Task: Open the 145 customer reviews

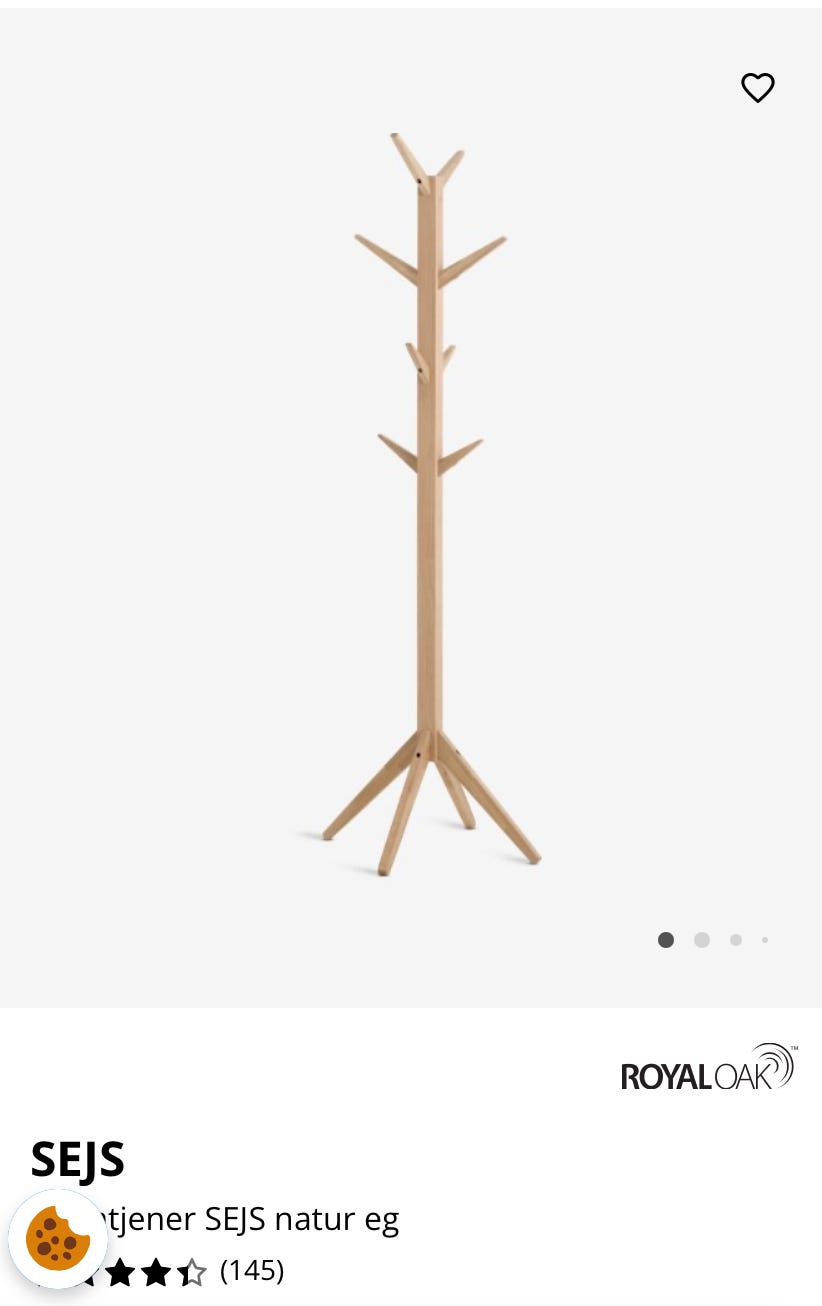Action: point(251,1271)
